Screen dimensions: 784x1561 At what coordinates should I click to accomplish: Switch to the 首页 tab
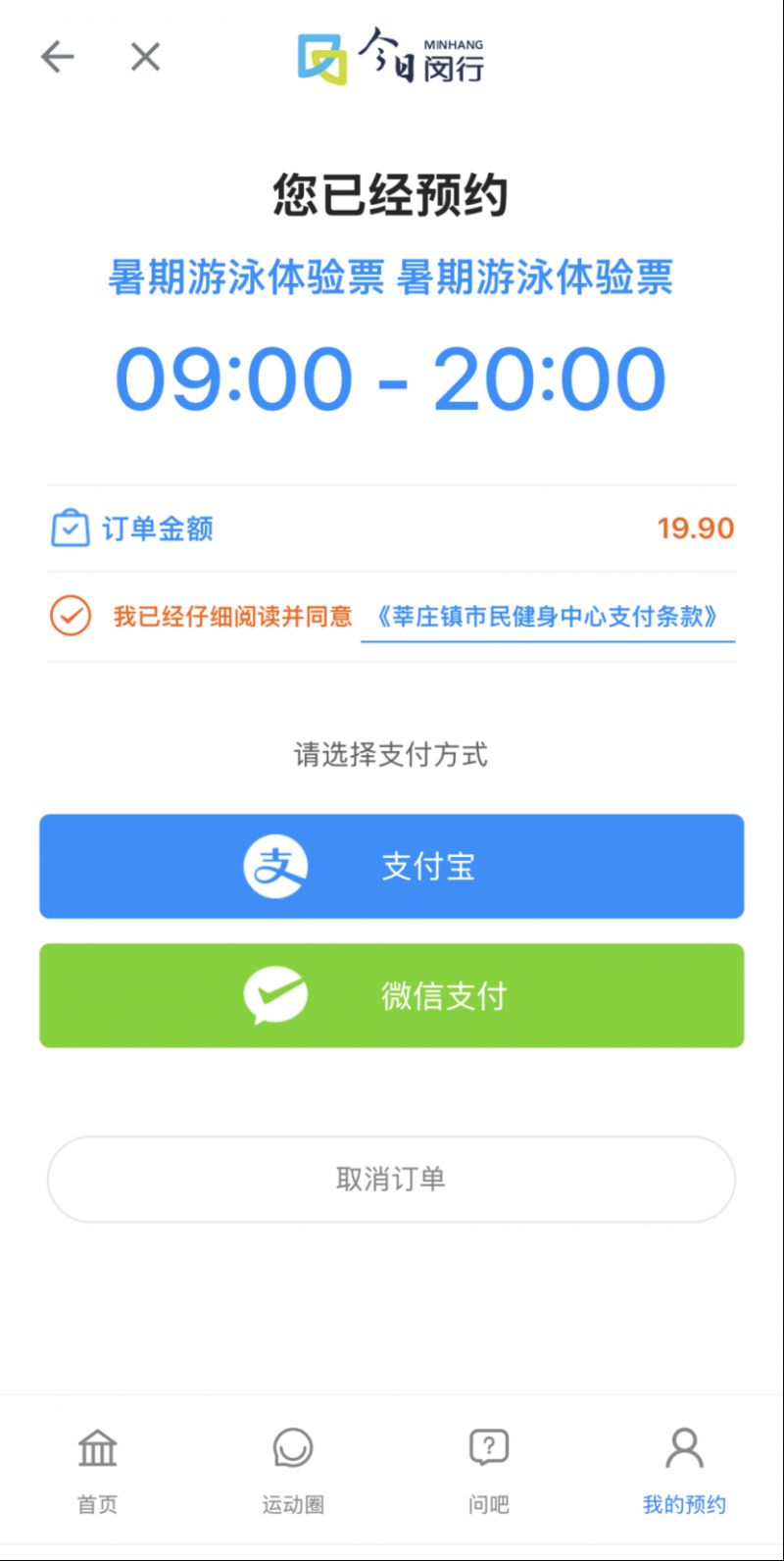point(97,1471)
